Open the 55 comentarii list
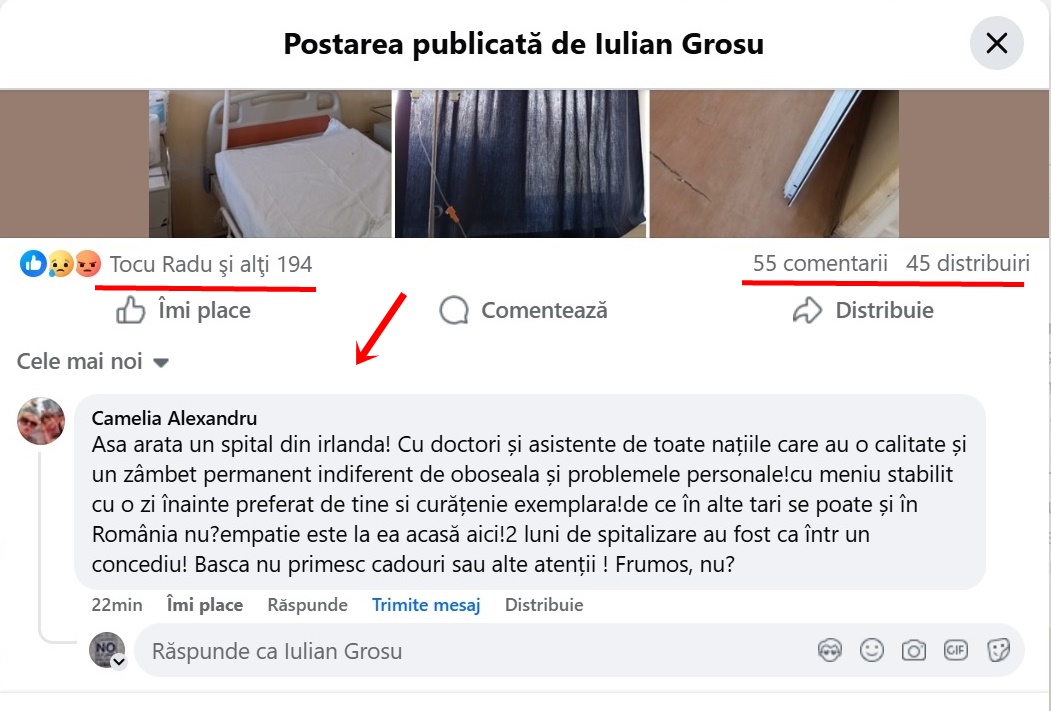This screenshot has height=711, width=1051. pyautogui.click(x=820, y=264)
